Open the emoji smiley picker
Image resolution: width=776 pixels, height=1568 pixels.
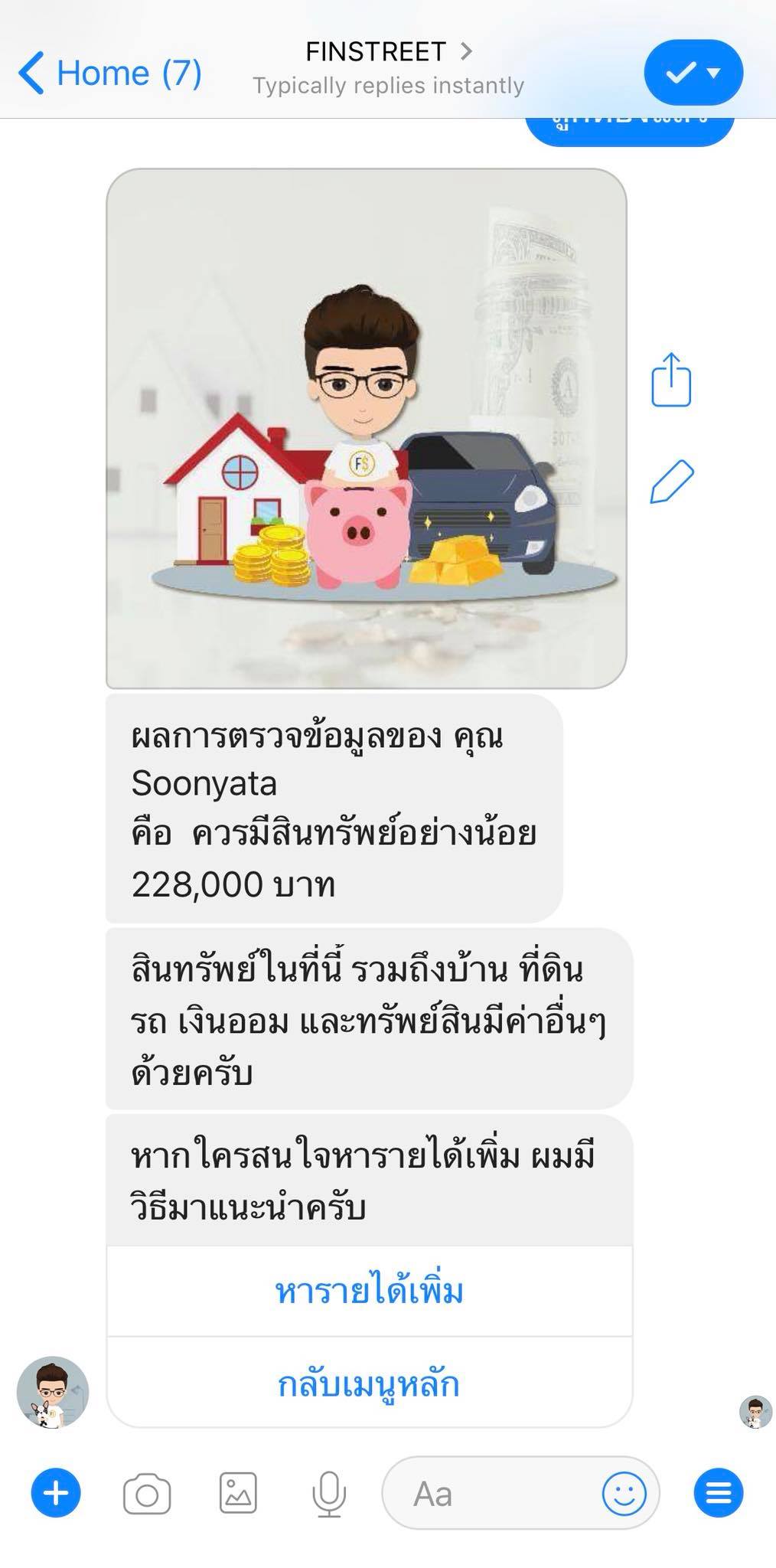624,1494
